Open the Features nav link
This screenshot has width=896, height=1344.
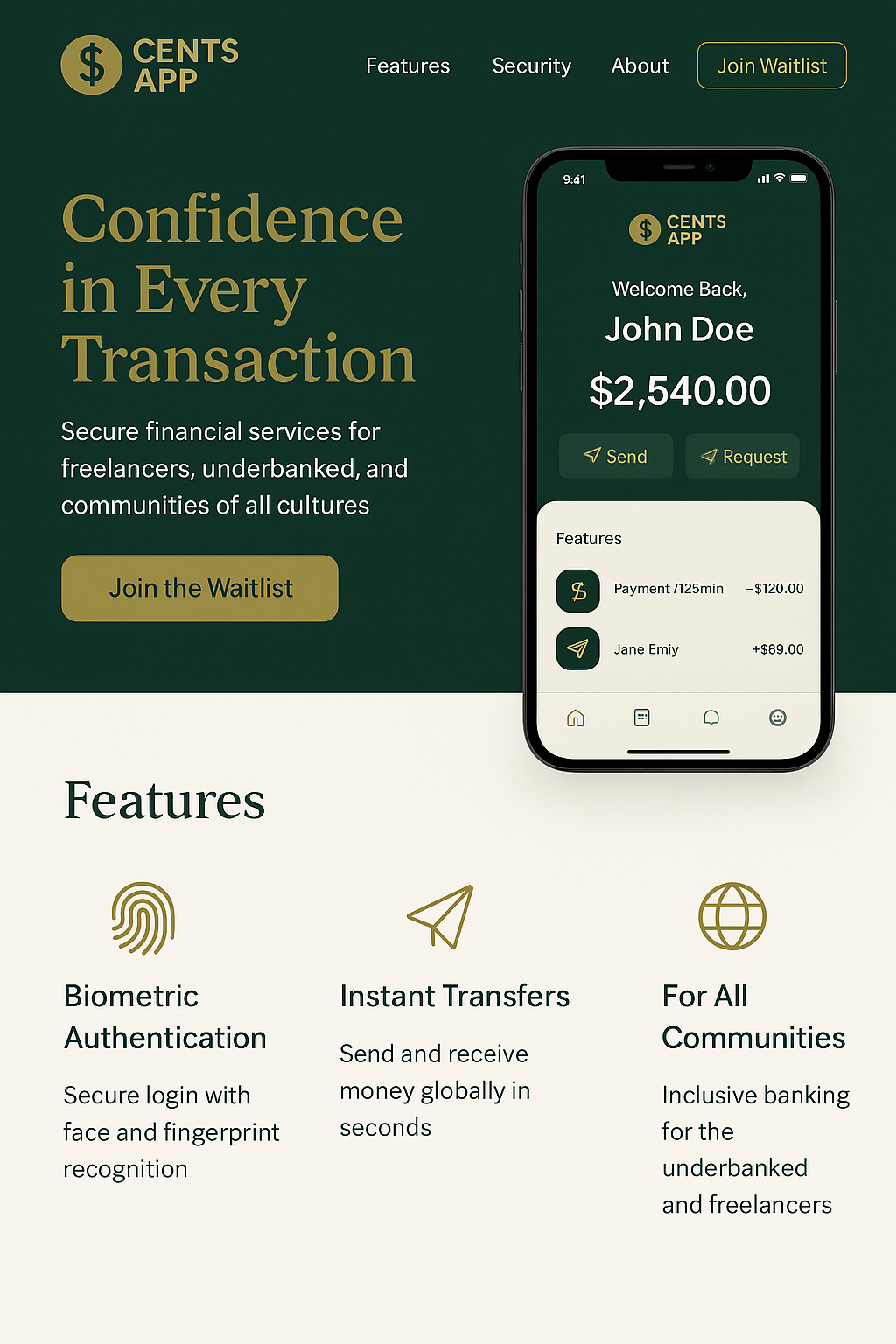coord(408,66)
